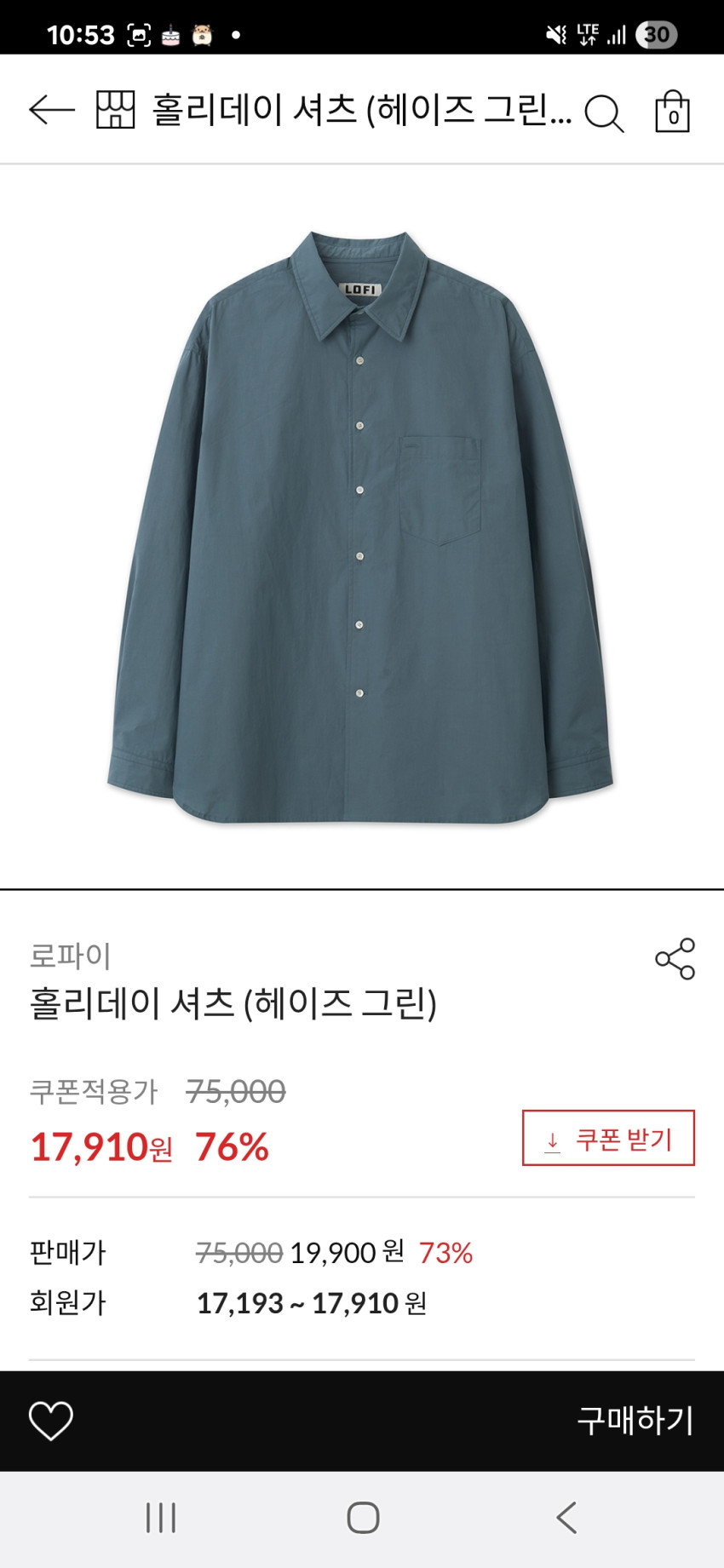The height and width of the screenshot is (1568, 724).
Task: View the shirt product image
Action: tap(360, 526)
